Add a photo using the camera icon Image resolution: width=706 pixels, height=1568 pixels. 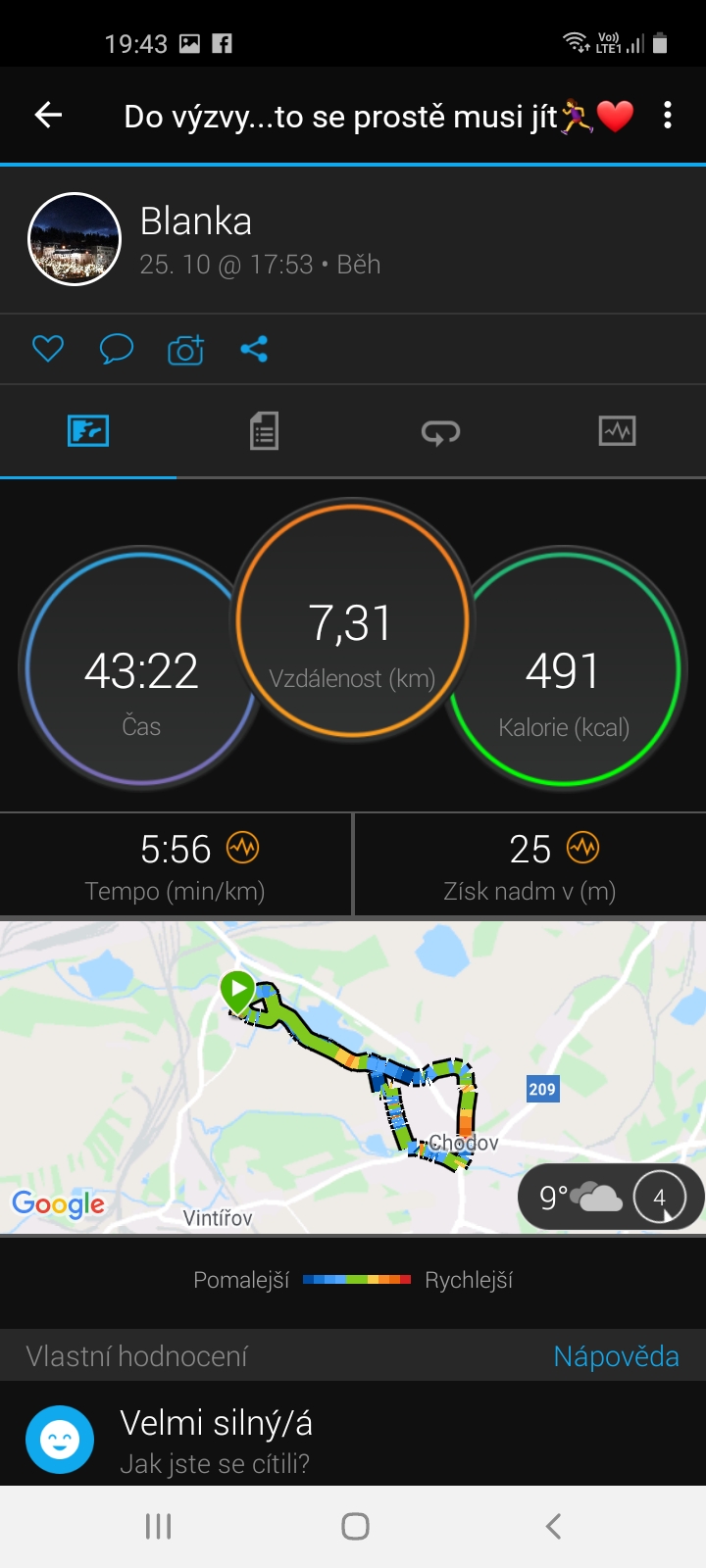[x=185, y=349]
